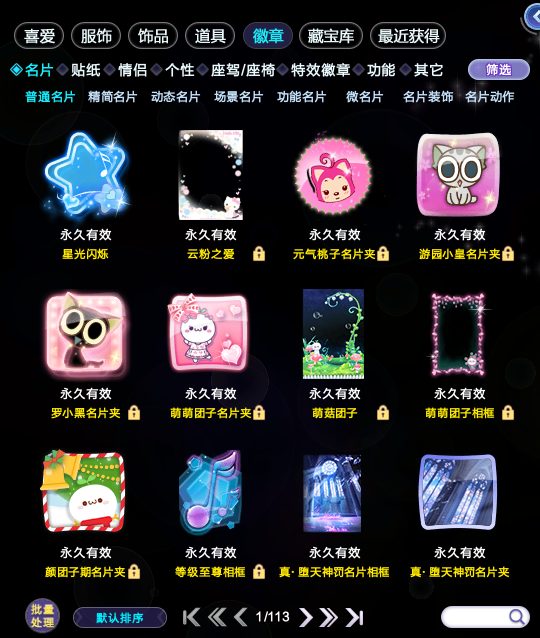
Task: Open the 默认排序 sort dropdown
Action: click(x=120, y=618)
